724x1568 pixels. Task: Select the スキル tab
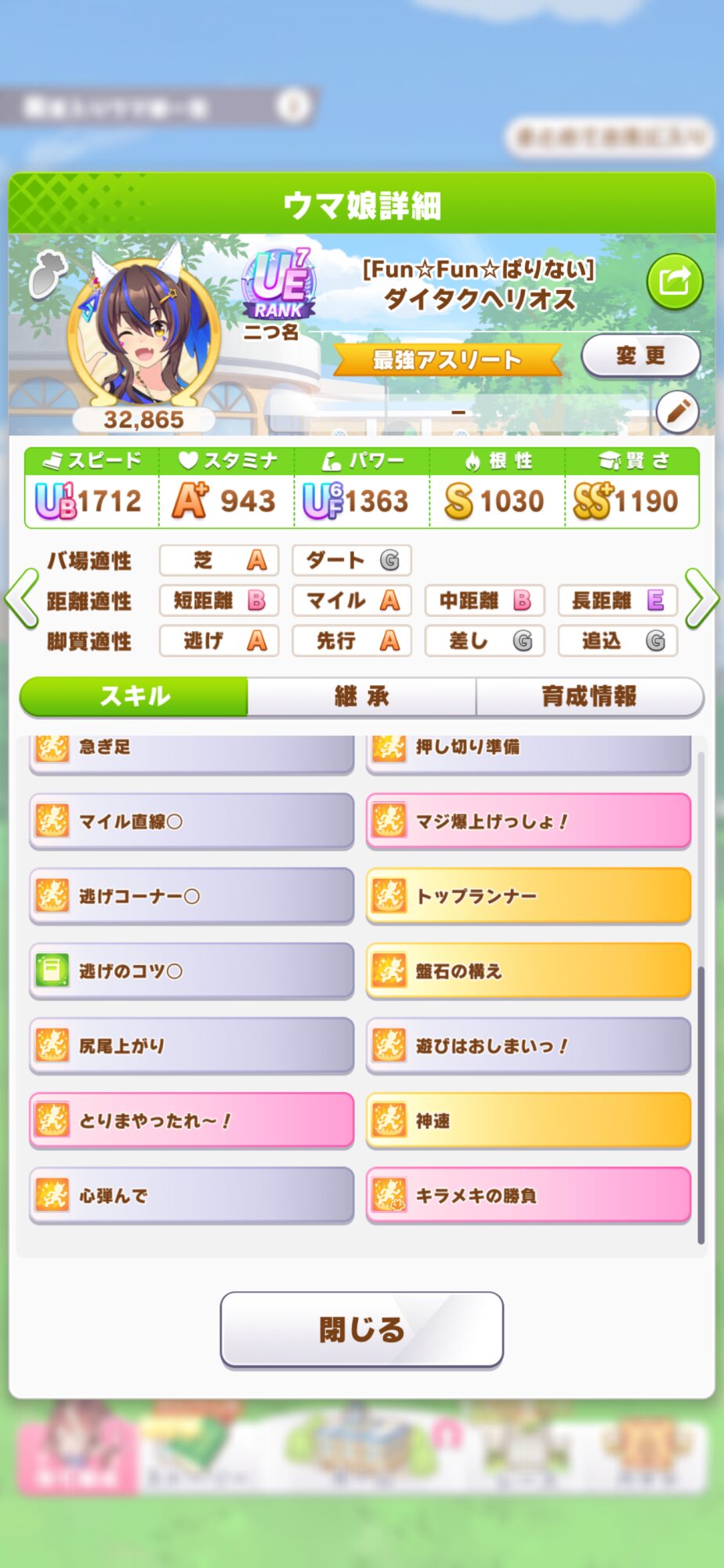[x=134, y=696]
